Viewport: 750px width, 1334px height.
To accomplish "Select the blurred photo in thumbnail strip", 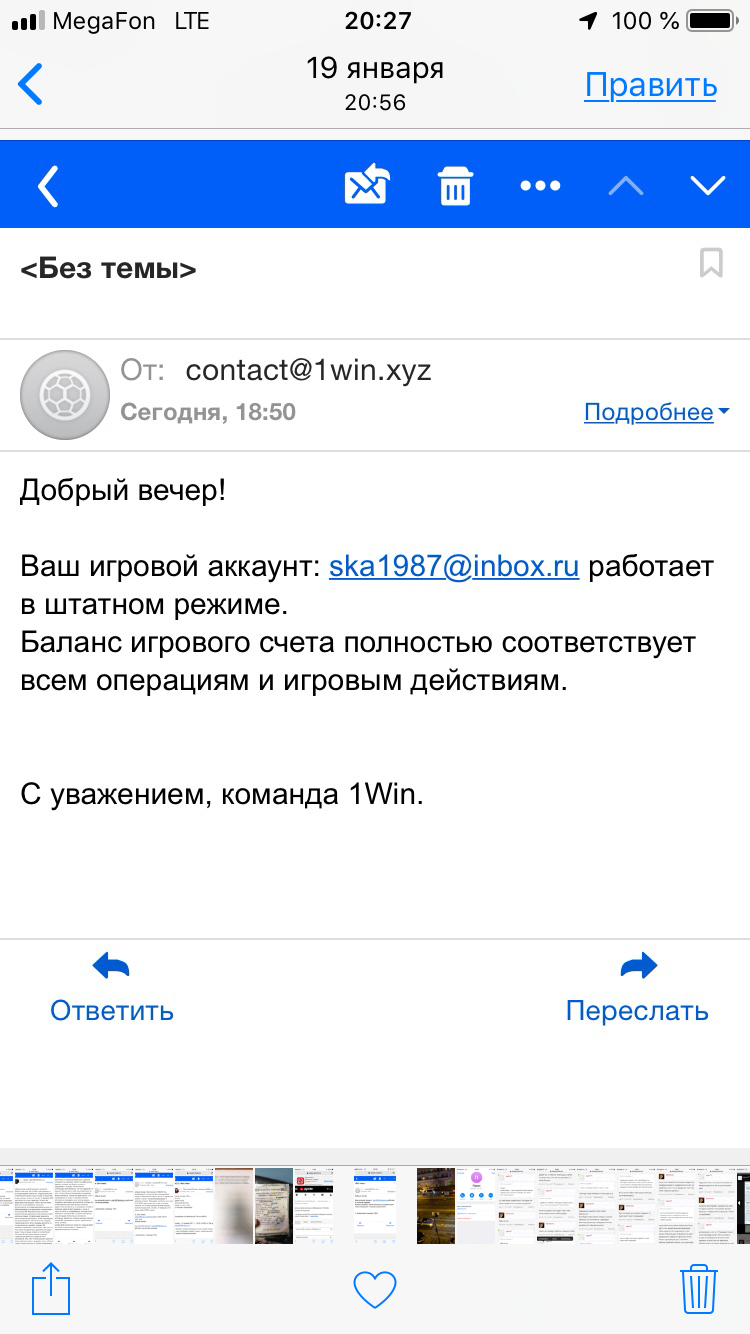I will pyautogui.click(x=235, y=1205).
